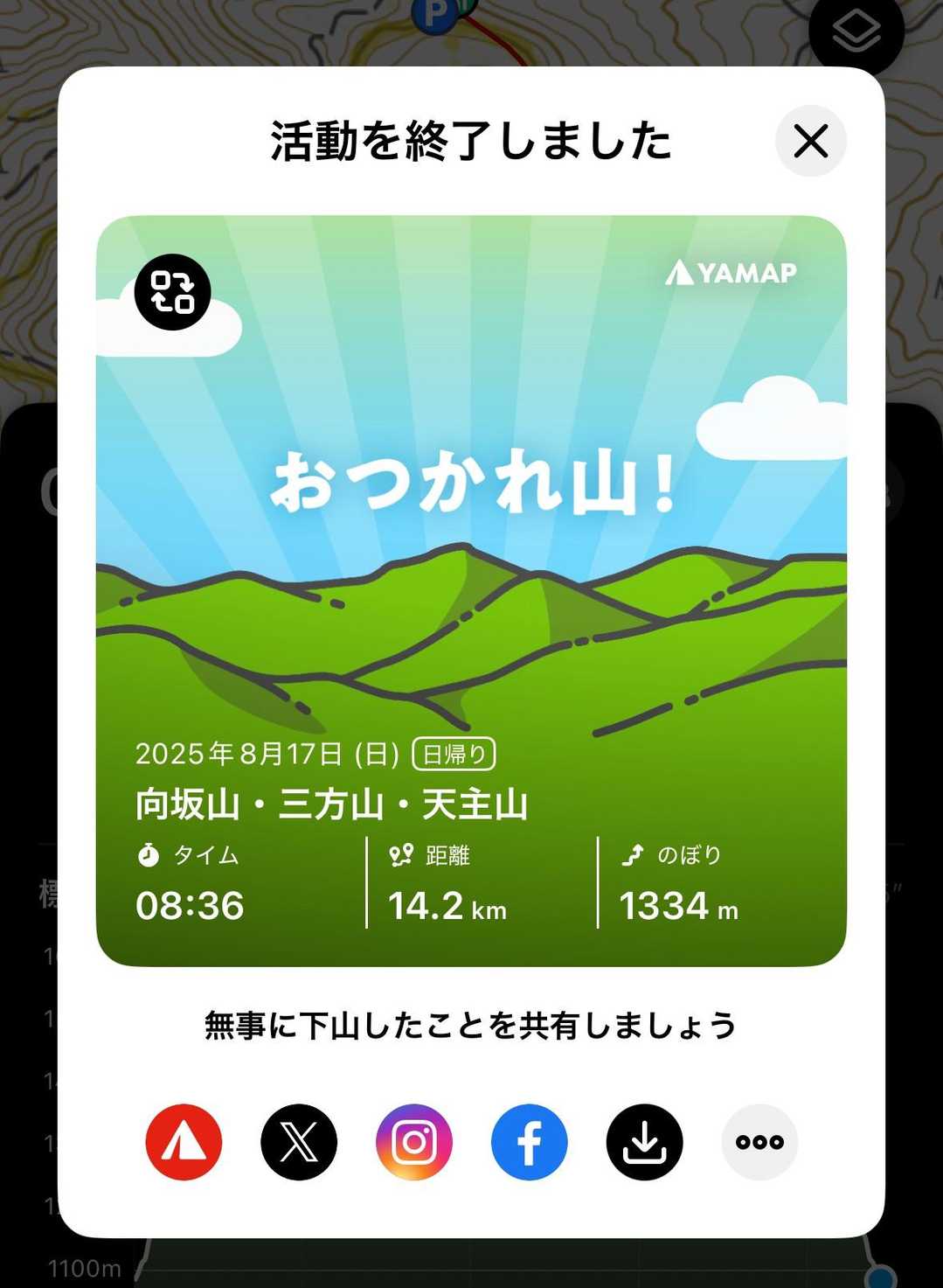Viewport: 943px width, 1288px height.
Task: Share the activity to YAMAP
Action: point(184,1142)
